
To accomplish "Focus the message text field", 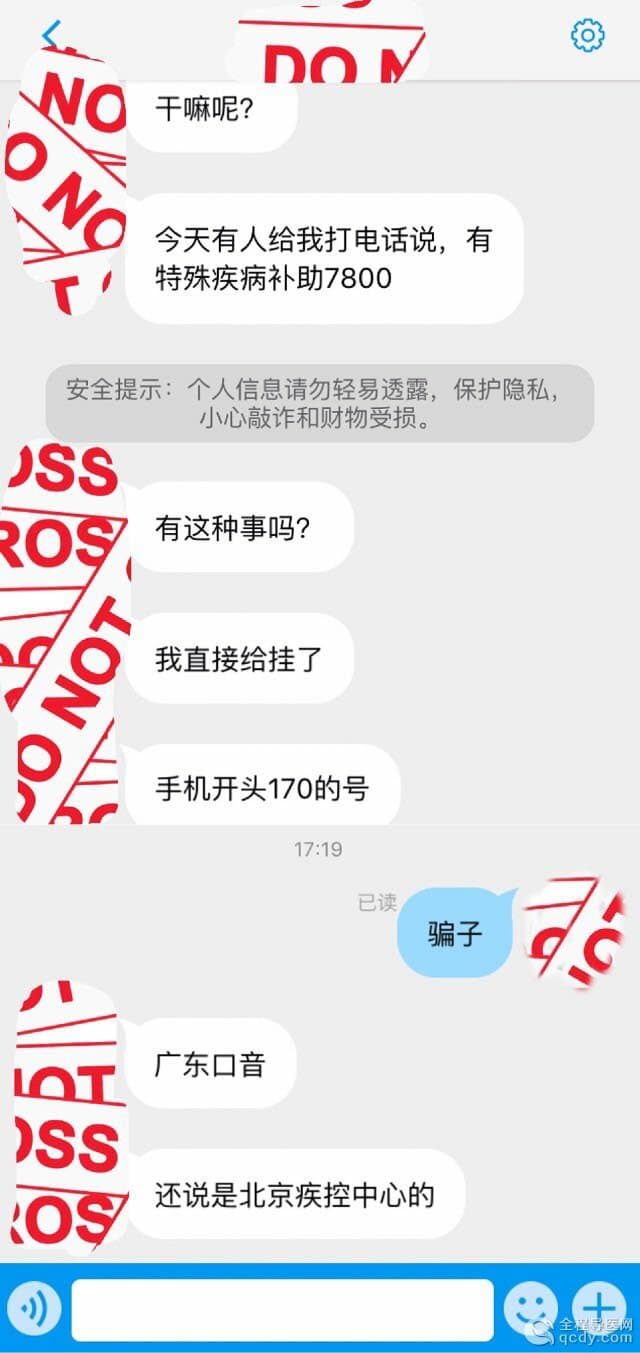I will (282, 1308).
